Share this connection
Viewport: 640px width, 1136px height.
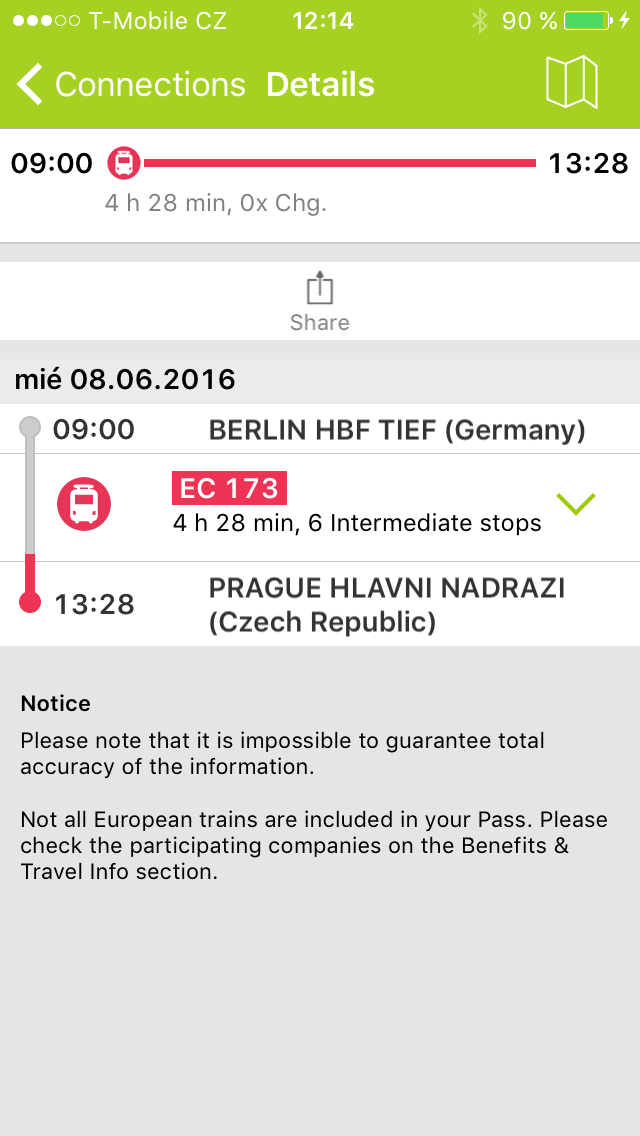(320, 303)
